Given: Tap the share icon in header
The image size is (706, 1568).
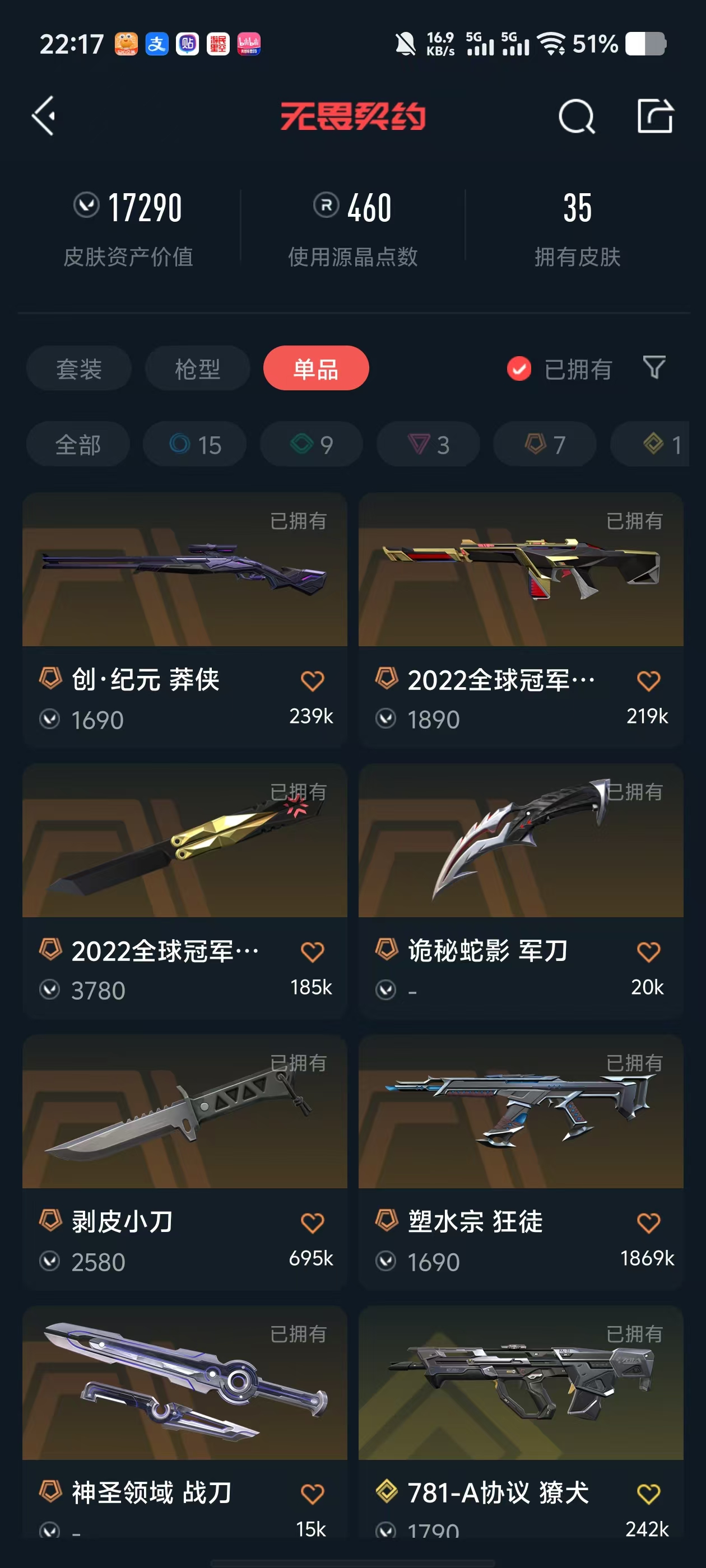Looking at the screenshot, I should pyautogui.click(x=655, y=116).
